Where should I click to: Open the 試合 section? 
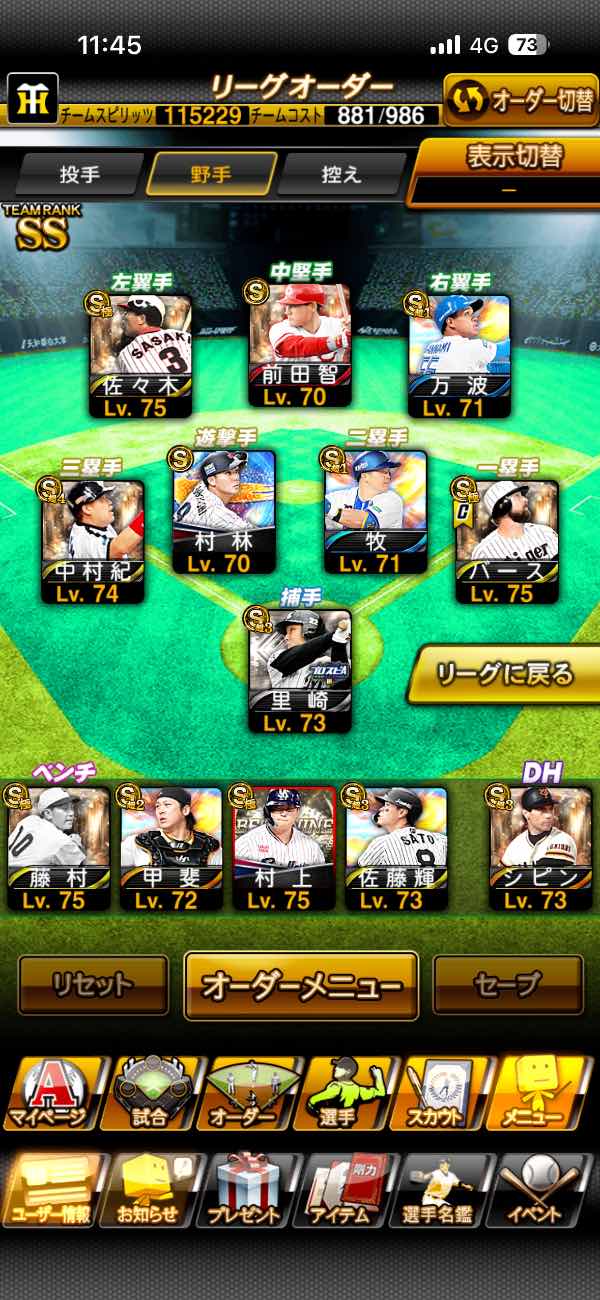pyautogui.click(x=150, y=1093)
